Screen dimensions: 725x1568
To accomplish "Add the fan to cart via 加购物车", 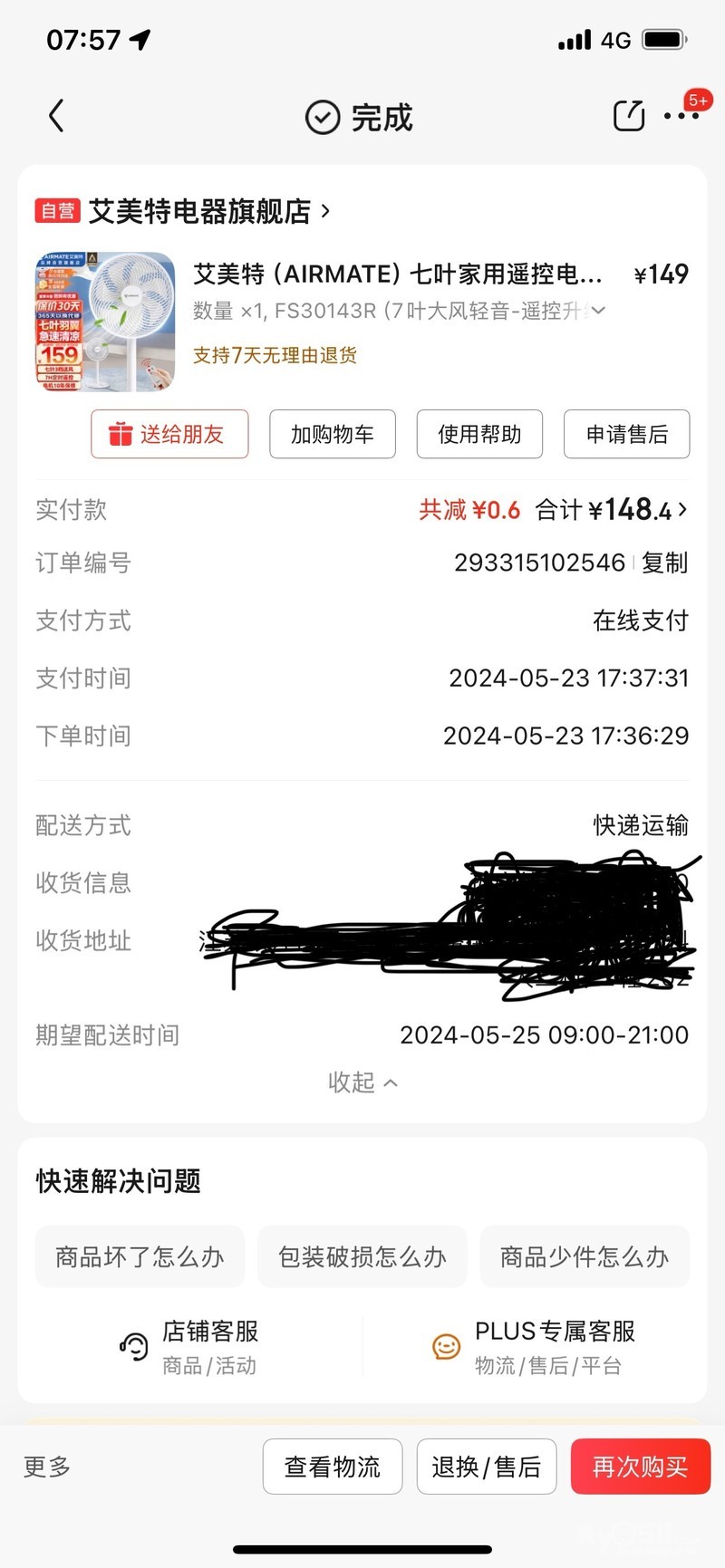I will click(332, 434).
